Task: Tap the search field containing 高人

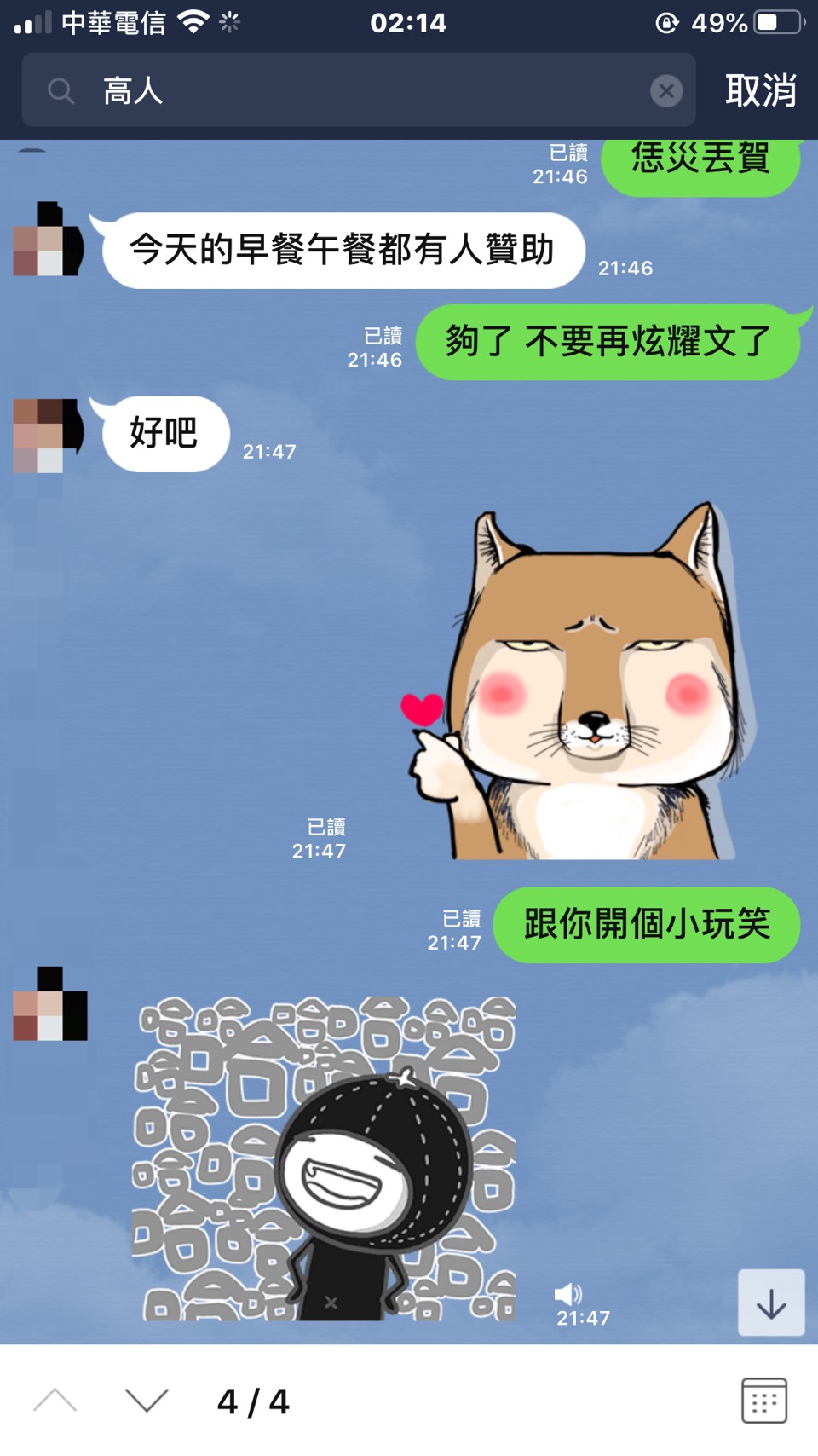Action: pos(358,90)
